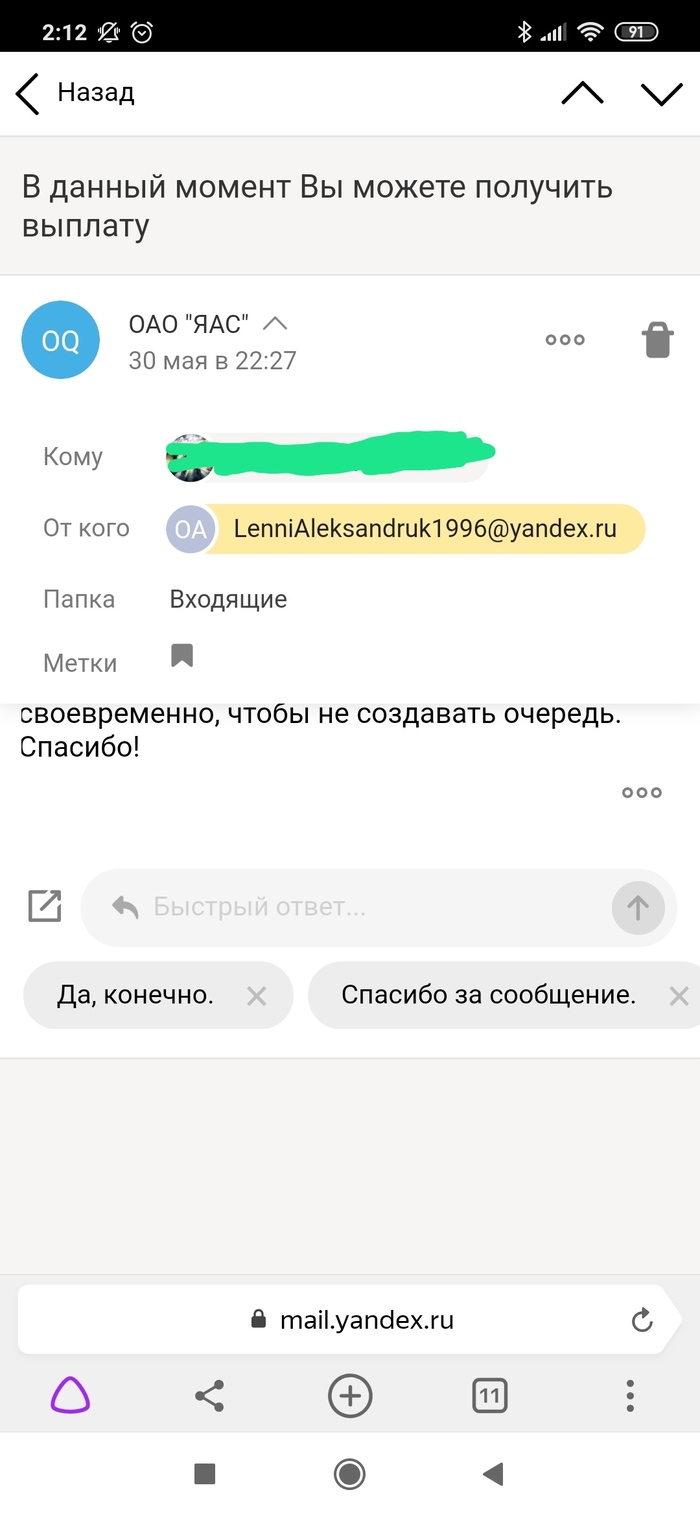
Task: Dismiss the "Да, конечно." suggestion
Action: pos(257,996)
